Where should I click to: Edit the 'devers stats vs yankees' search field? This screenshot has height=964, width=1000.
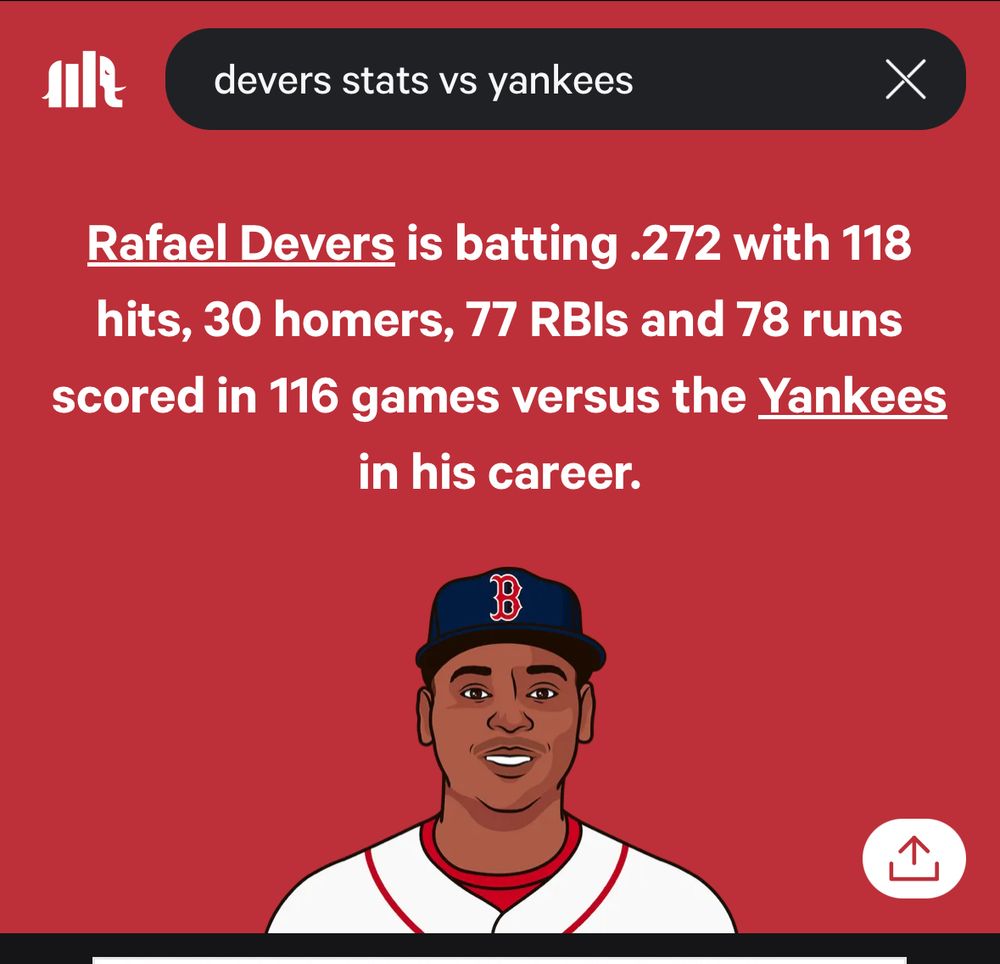(x=500, y=80)
